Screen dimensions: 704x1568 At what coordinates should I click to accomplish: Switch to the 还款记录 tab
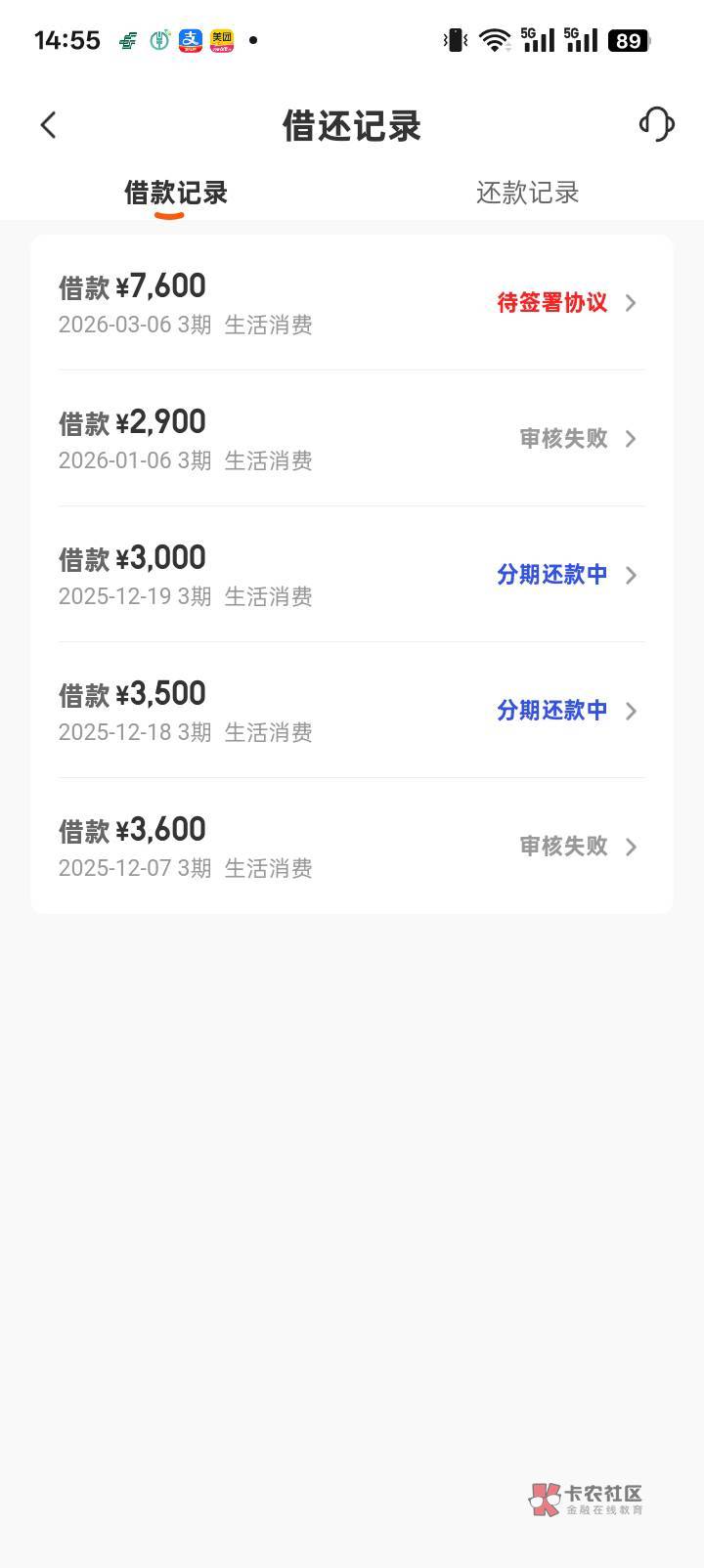527,193
